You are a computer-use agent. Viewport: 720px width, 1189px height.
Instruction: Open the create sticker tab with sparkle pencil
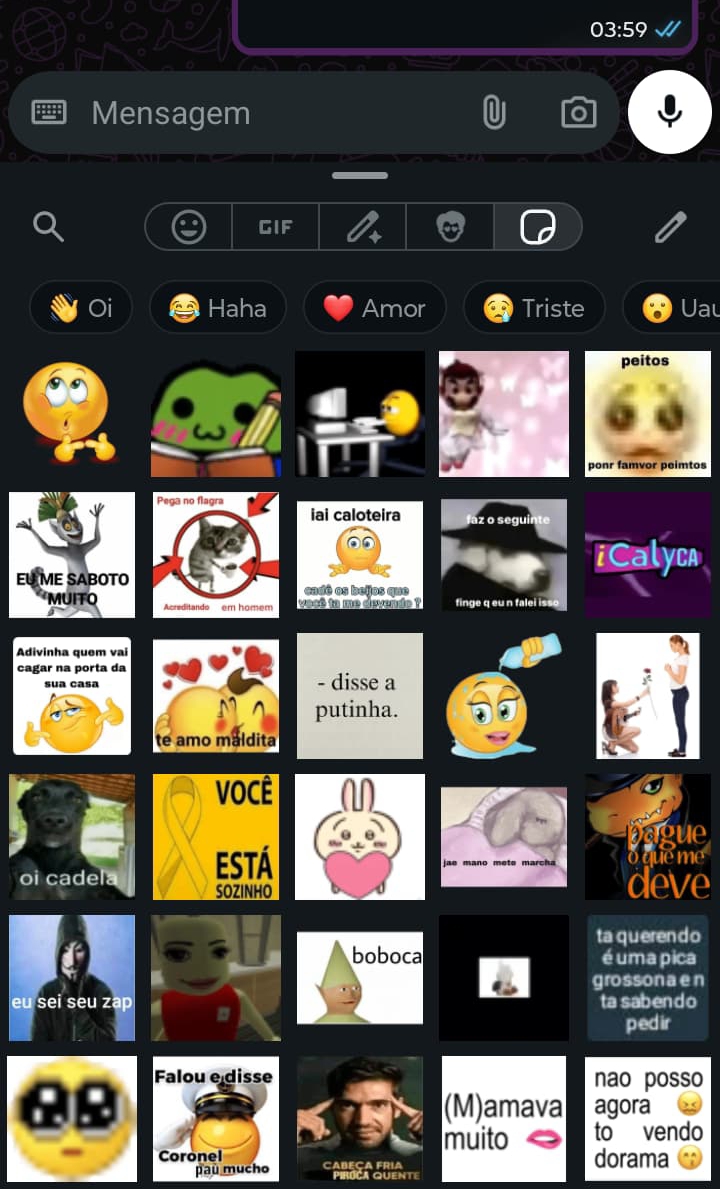pyautogui.click(x=363, y=227)
